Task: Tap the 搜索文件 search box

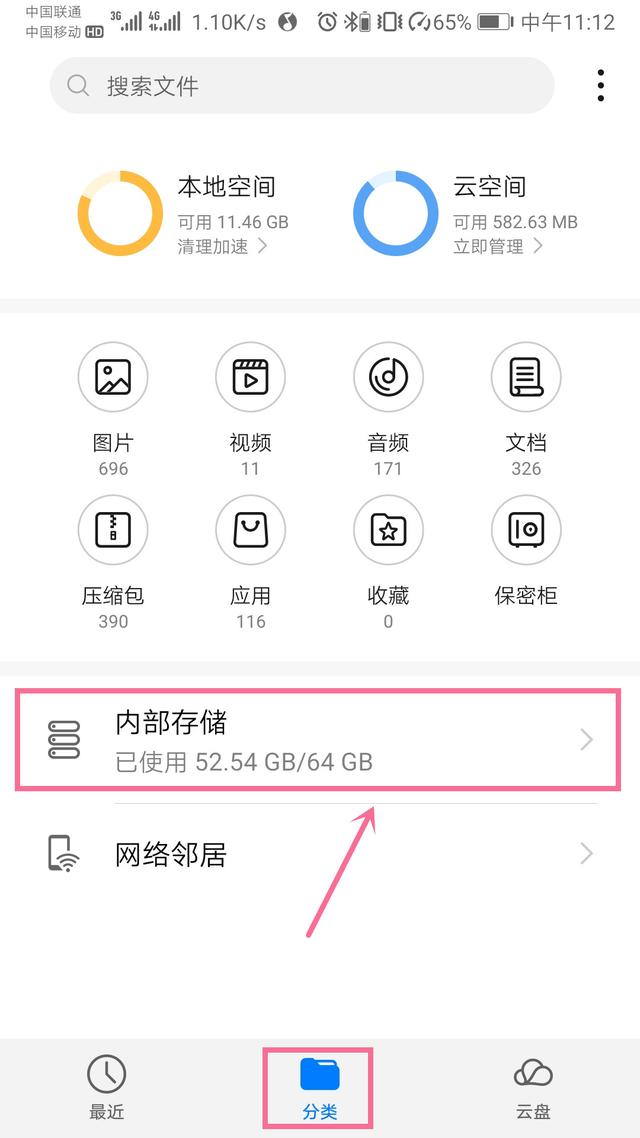Action: [300, 86]
